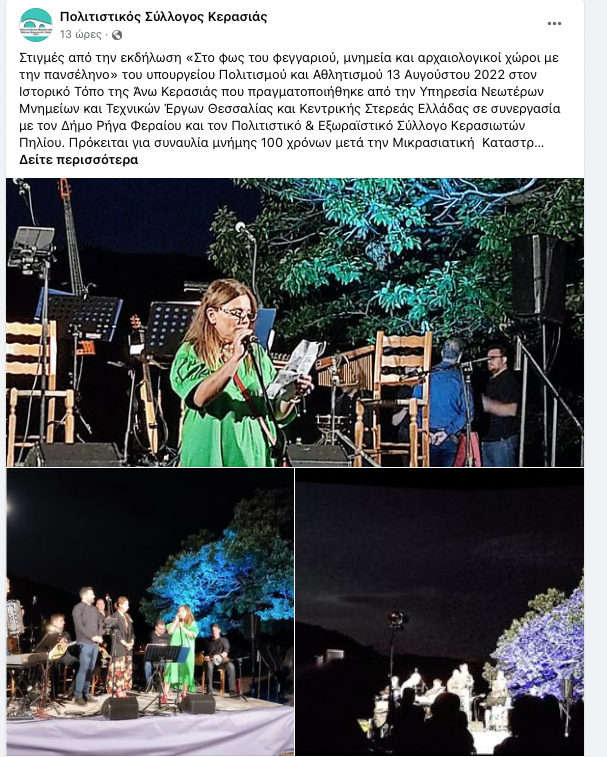607x757 pixels.
Task: Open Πολιτιστικός Σύλλογος Κερασιάς page name
Action: (x=163, y=16)
